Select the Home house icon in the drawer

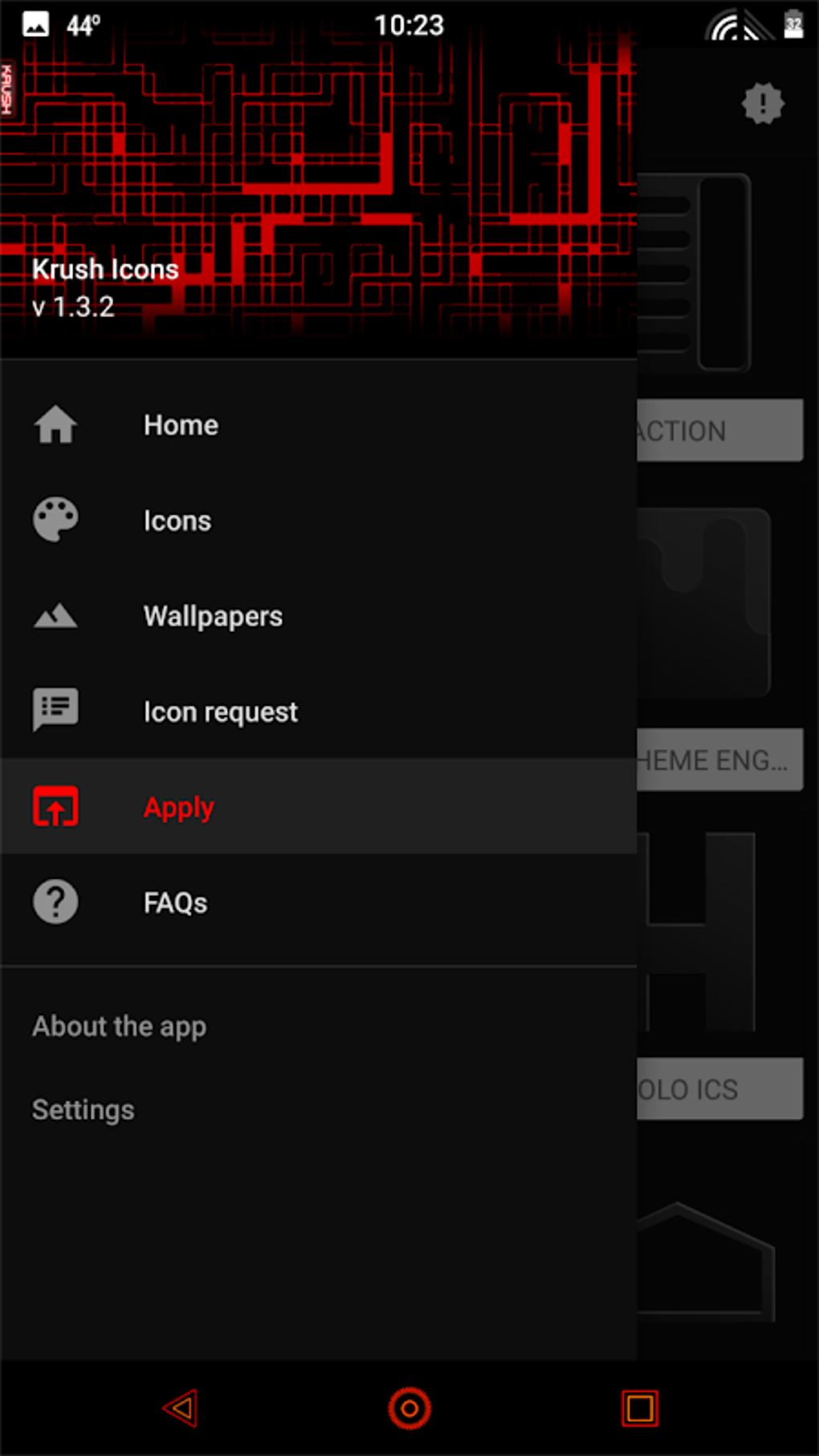(55, 426)
